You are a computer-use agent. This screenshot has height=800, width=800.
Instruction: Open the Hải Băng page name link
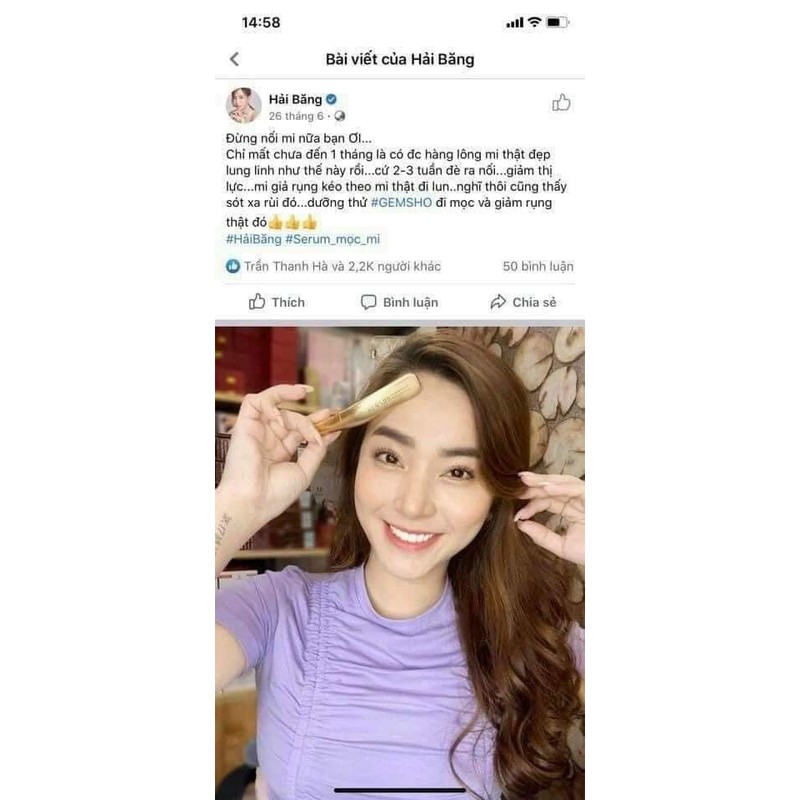pyautogui.click(x=295, y=99)
